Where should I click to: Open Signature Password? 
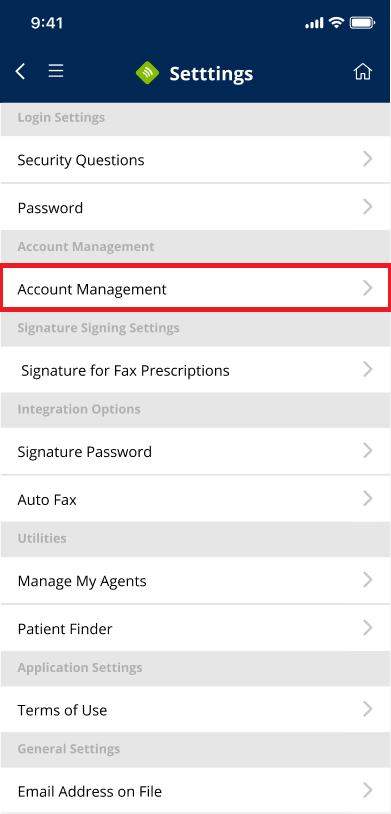tap(195, 451)
